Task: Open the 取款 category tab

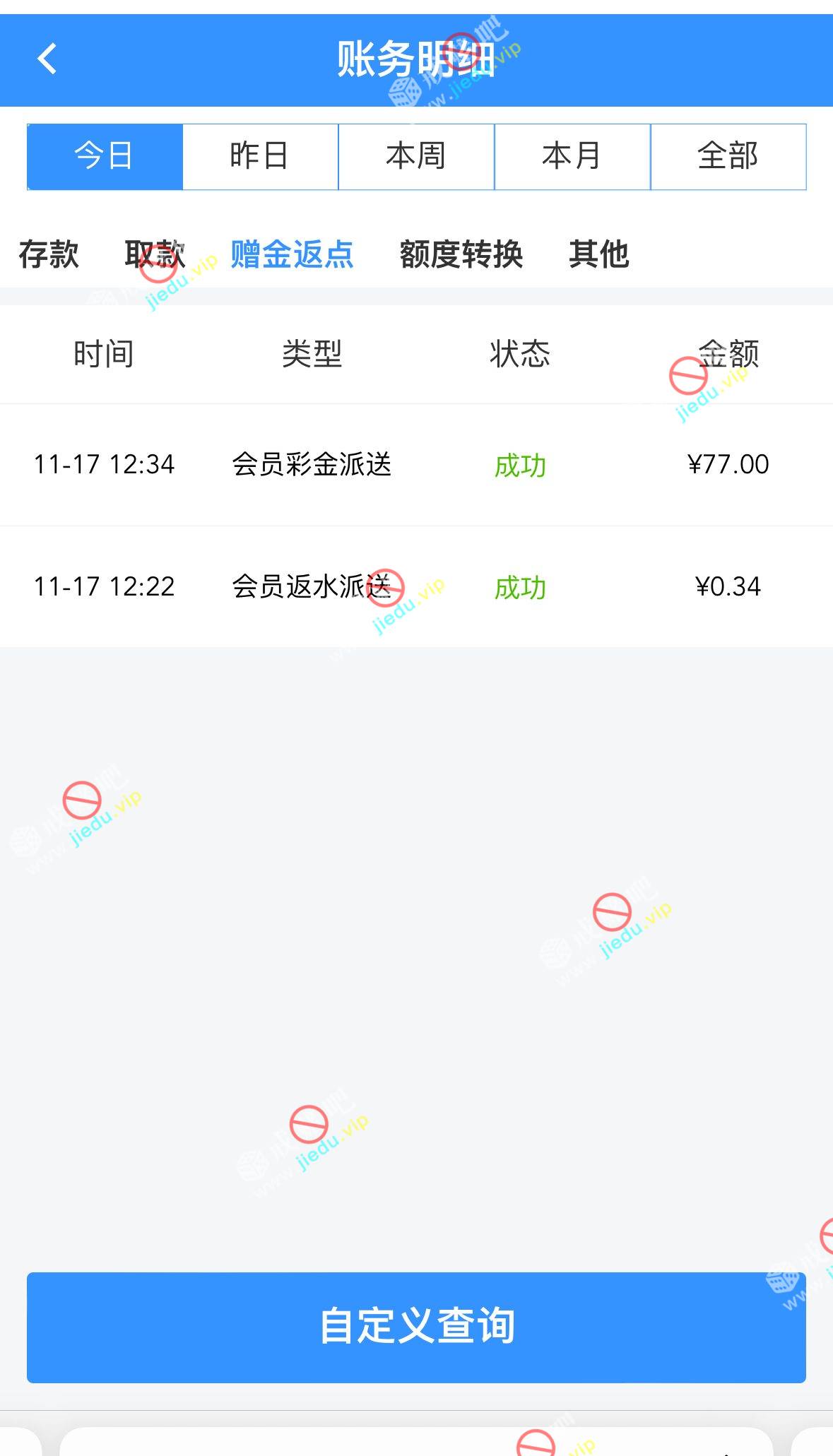Action: (155, 254)
